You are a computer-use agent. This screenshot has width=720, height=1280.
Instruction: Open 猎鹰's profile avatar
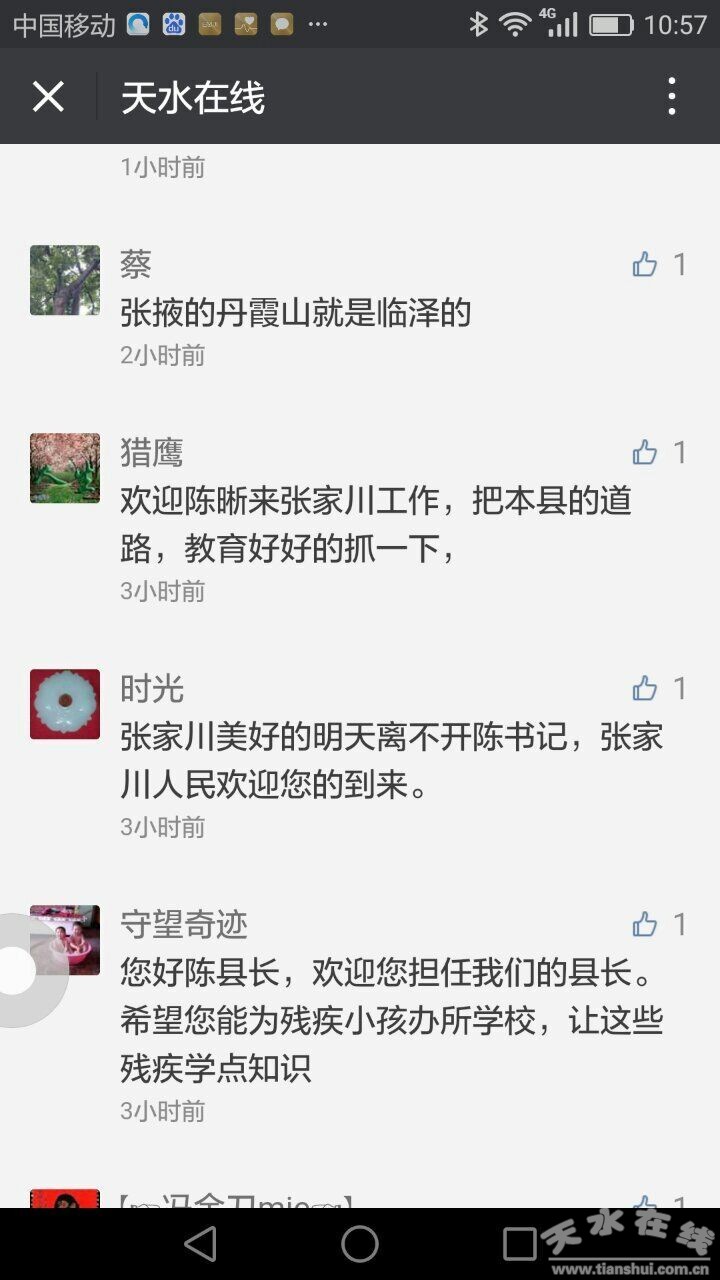pyautogui.click(x=65, y=468)
